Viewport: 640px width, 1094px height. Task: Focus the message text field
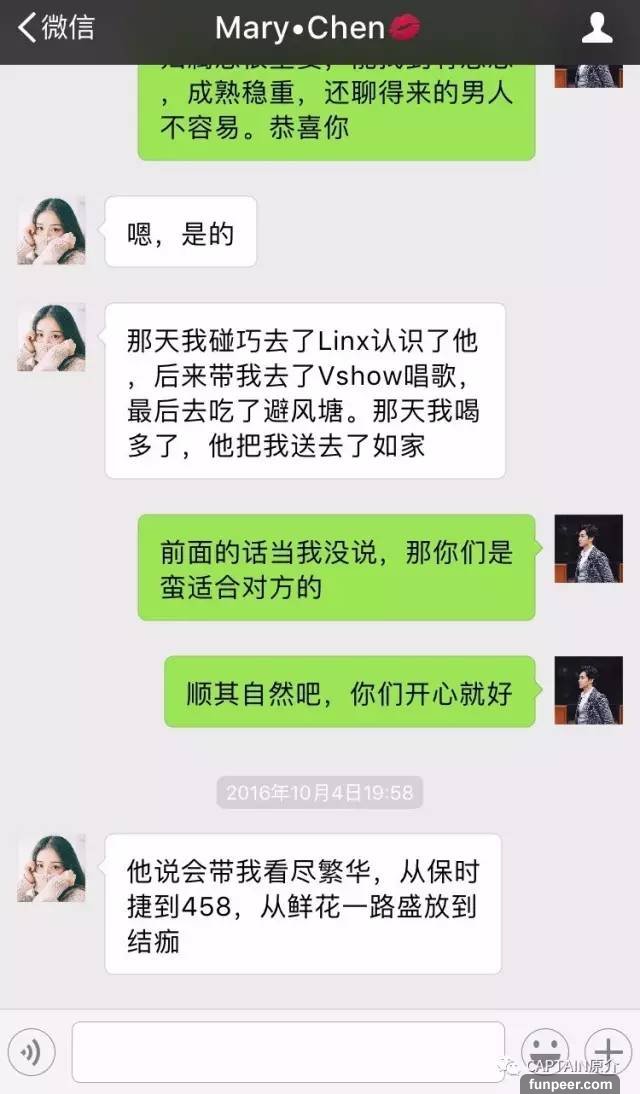[x=288, y=1051]
